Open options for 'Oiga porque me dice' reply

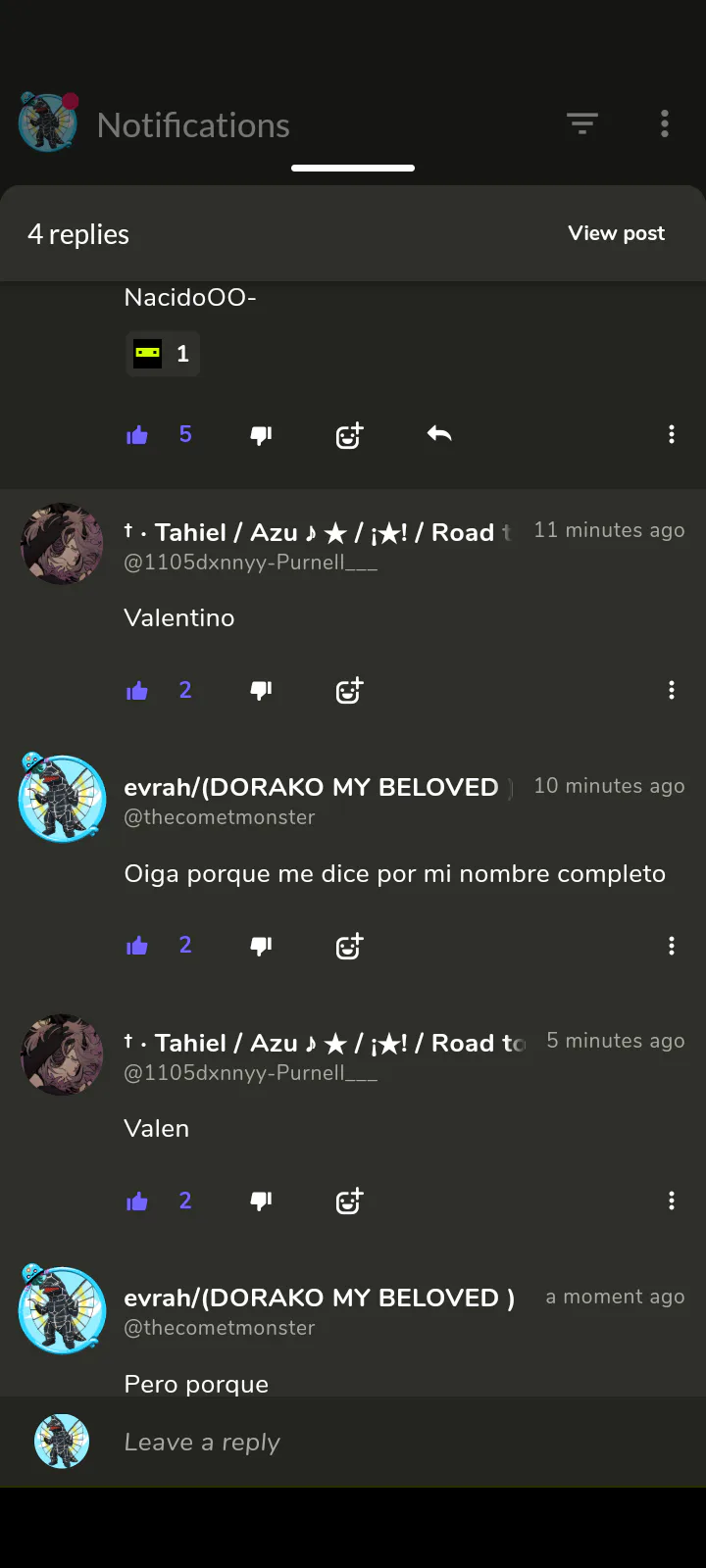point(672,946)
